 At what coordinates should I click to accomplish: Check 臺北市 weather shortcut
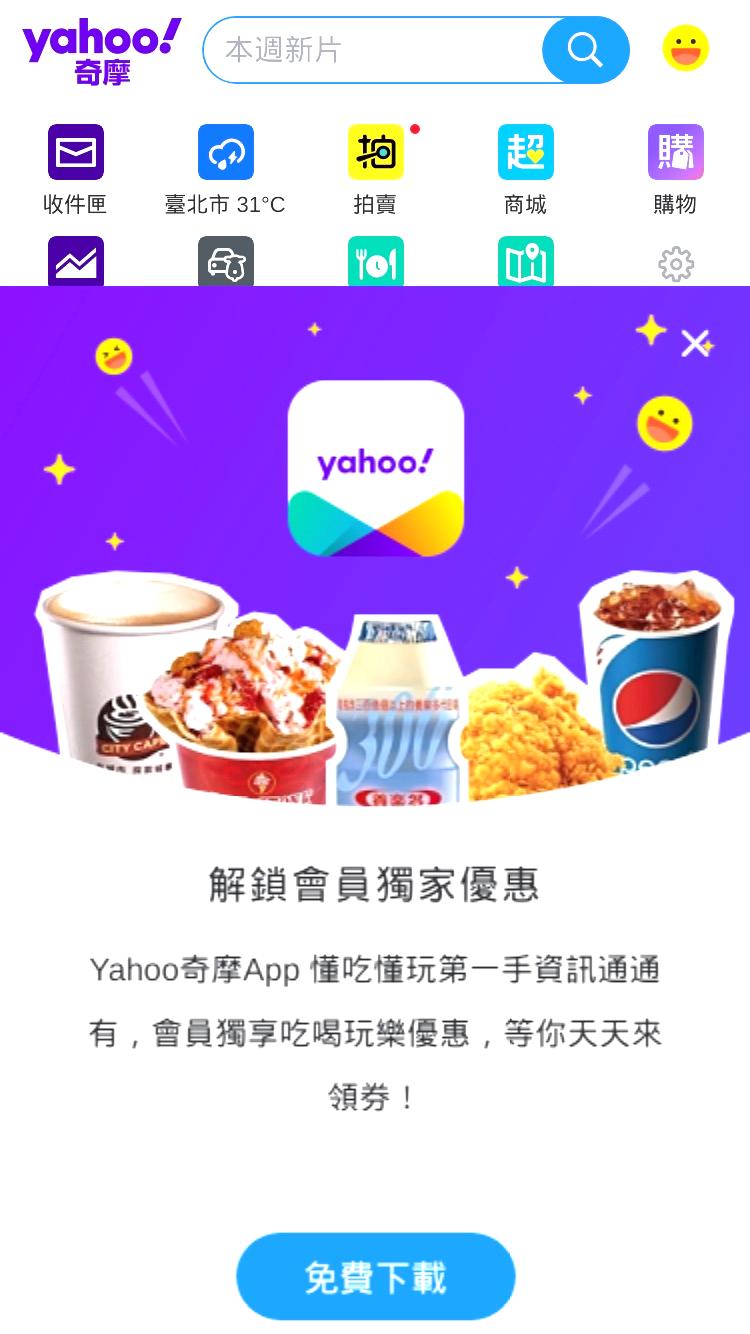(x=225, y=170)
